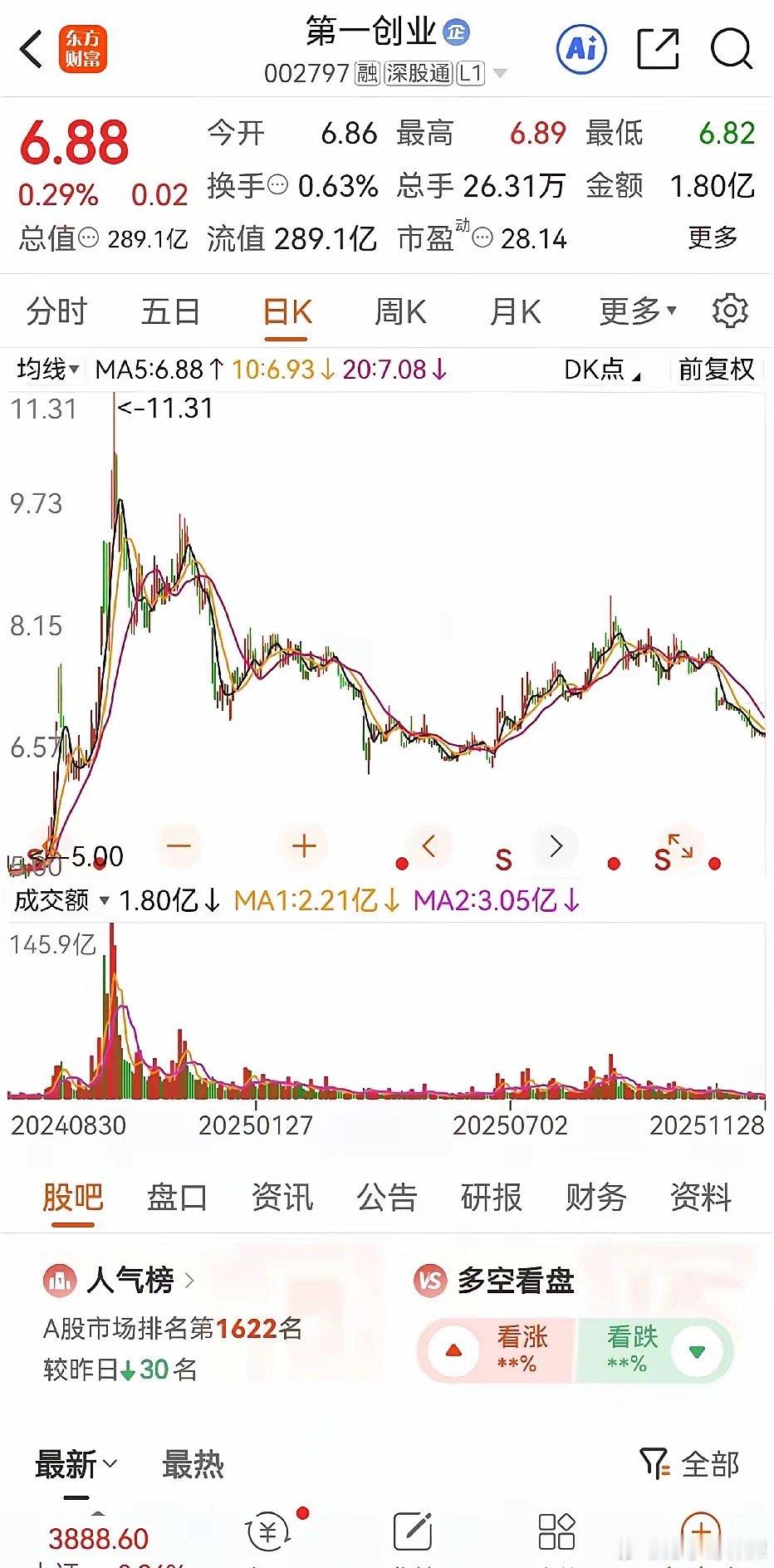Image resolution: width=774 pixels, height=1568 pixels.
Task: Toggle 前复权 price adjustment mode
Action: pyautogui.click(x=717, y=370)
